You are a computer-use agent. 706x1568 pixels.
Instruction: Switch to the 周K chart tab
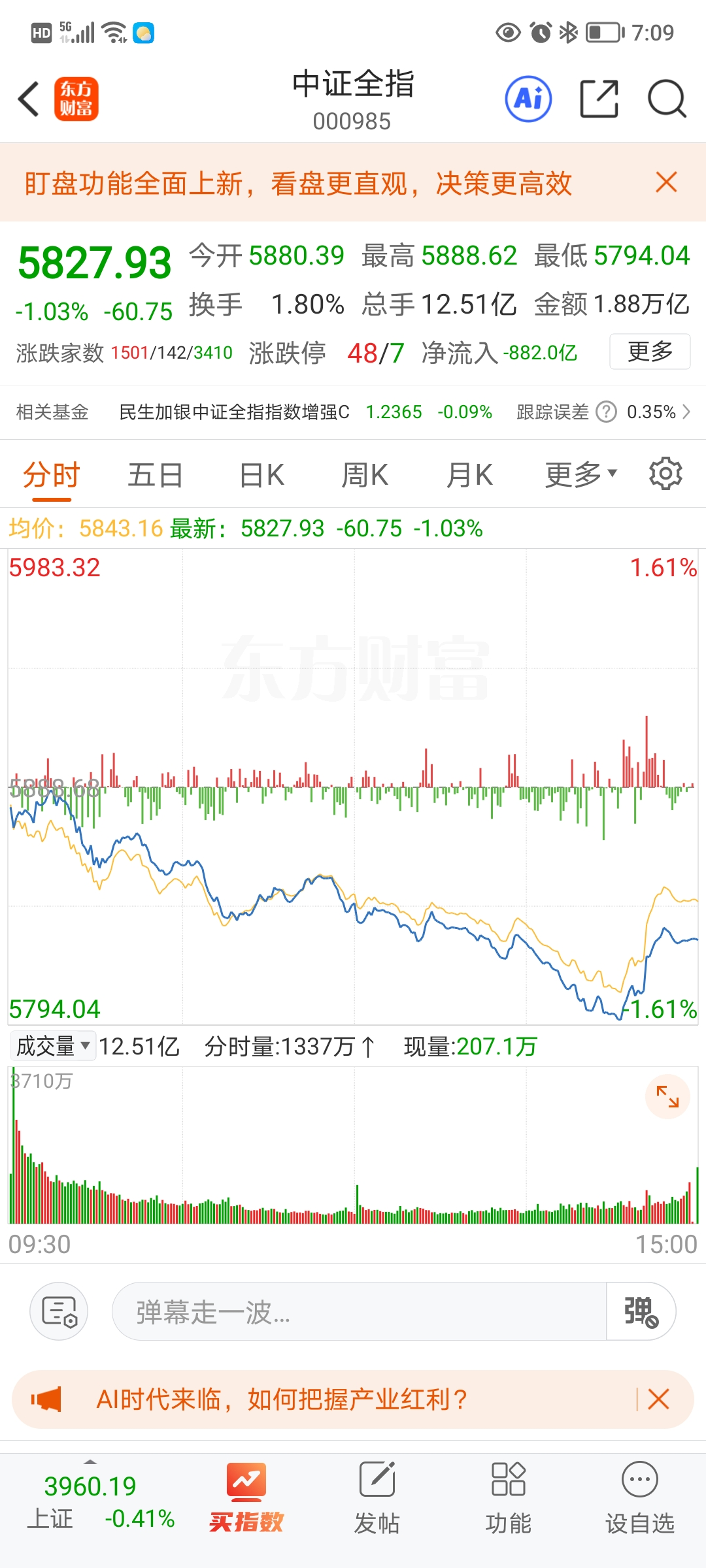pyautogui.click(x=365, y=475)
